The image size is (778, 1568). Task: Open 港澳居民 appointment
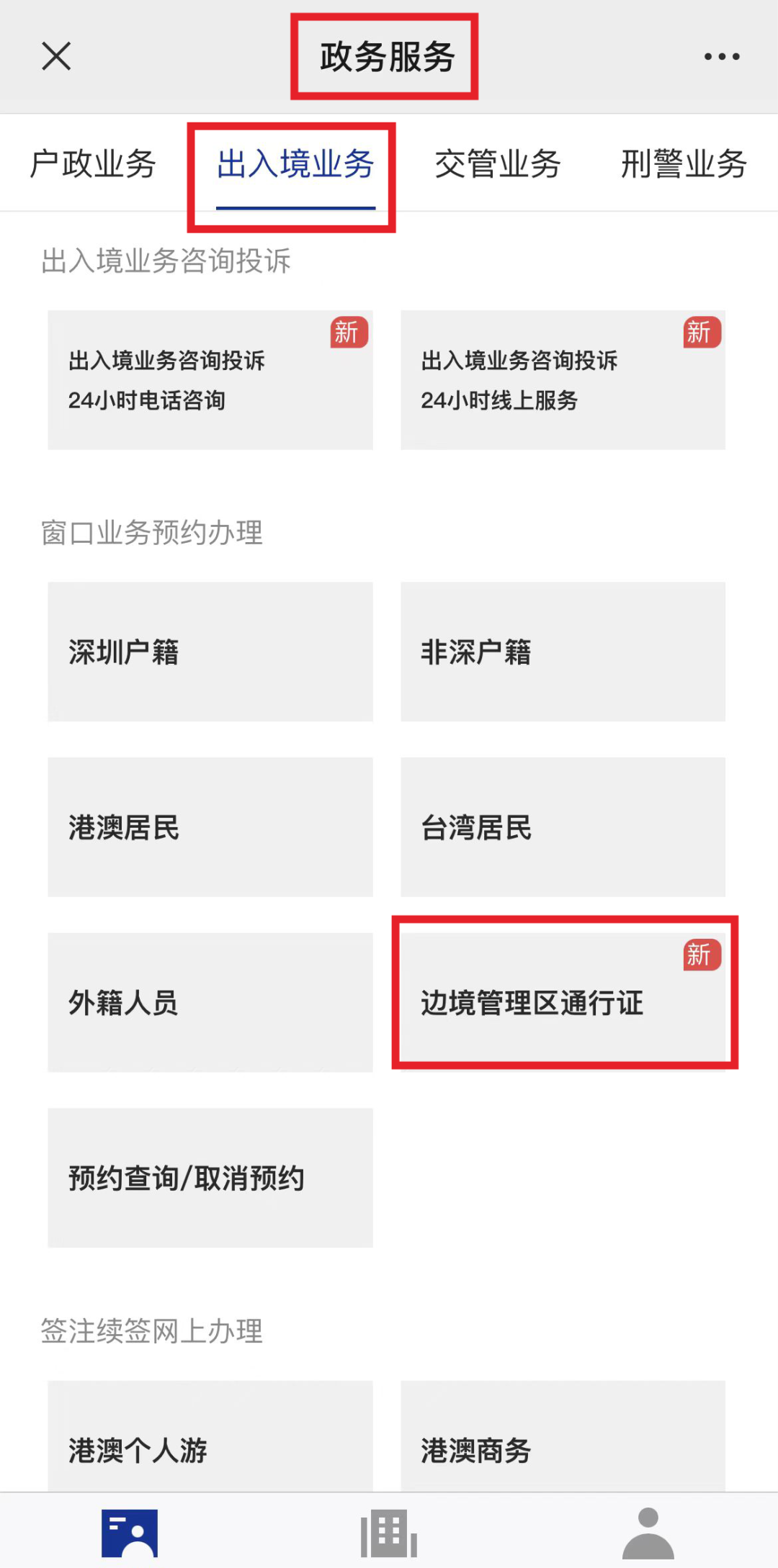click(x=210, y=827)
